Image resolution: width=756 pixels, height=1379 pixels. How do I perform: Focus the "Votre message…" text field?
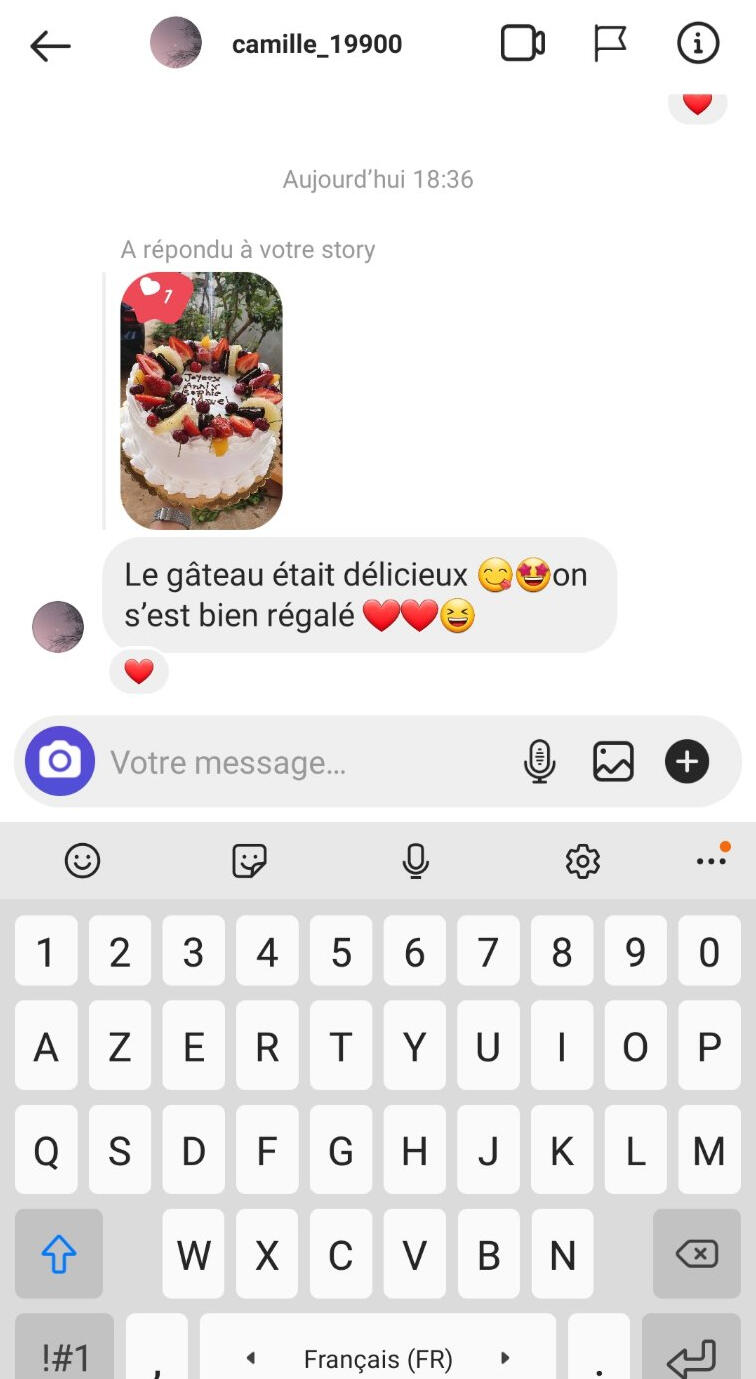coord(310,763)
